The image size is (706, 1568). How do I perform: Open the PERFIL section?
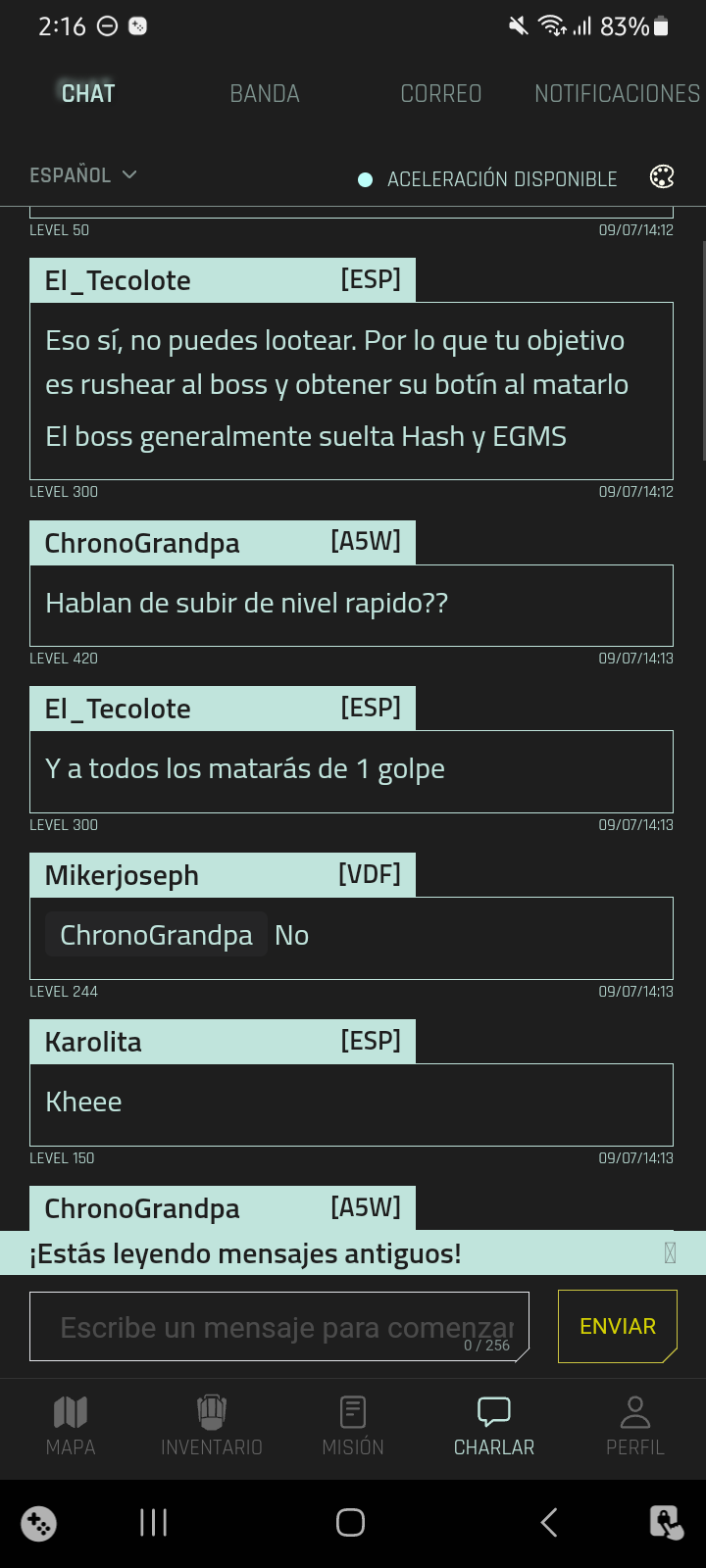click(635, 1426)
